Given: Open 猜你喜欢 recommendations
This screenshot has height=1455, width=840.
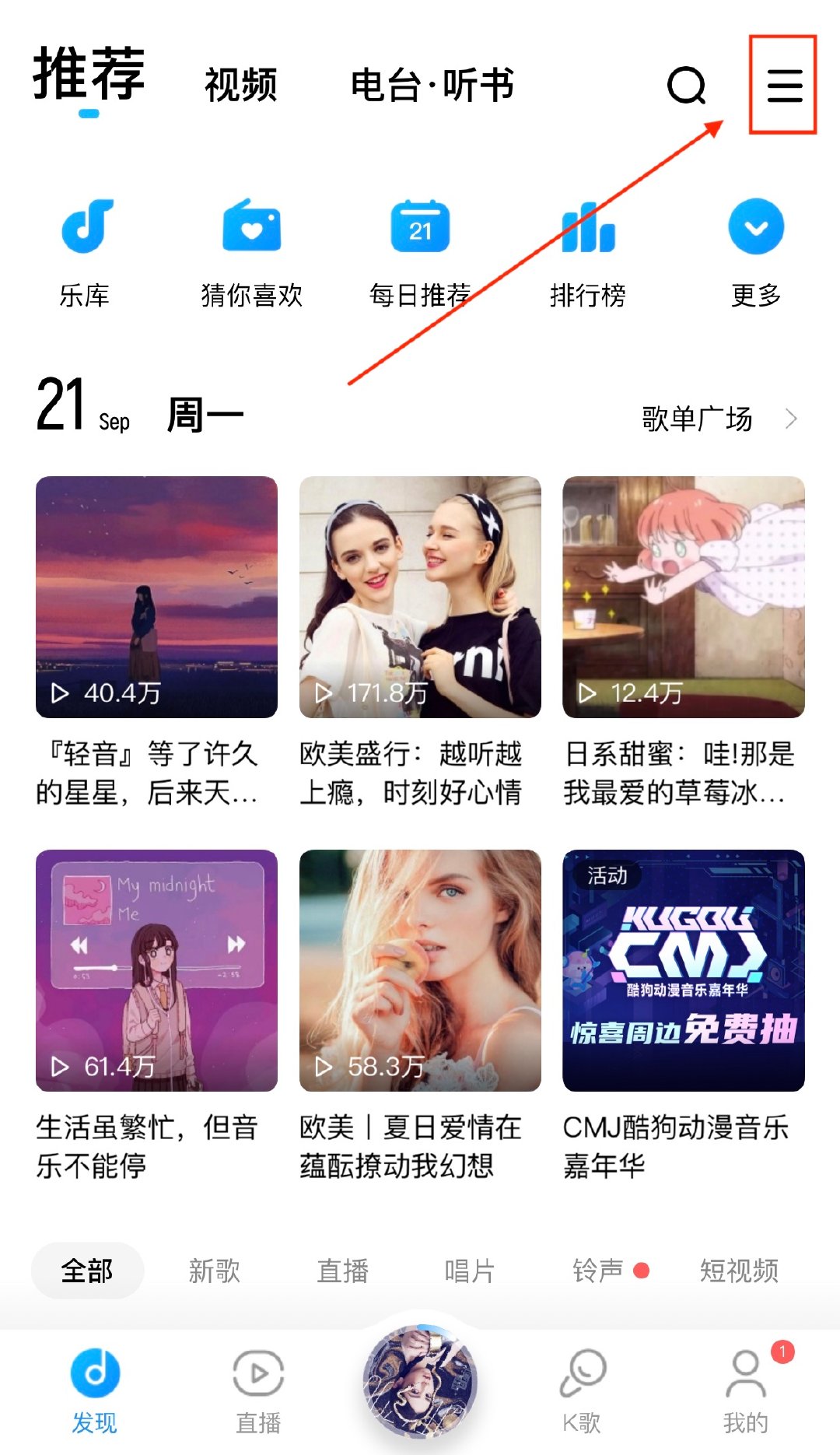Looking at the screenshot, I should coord(251,251).
